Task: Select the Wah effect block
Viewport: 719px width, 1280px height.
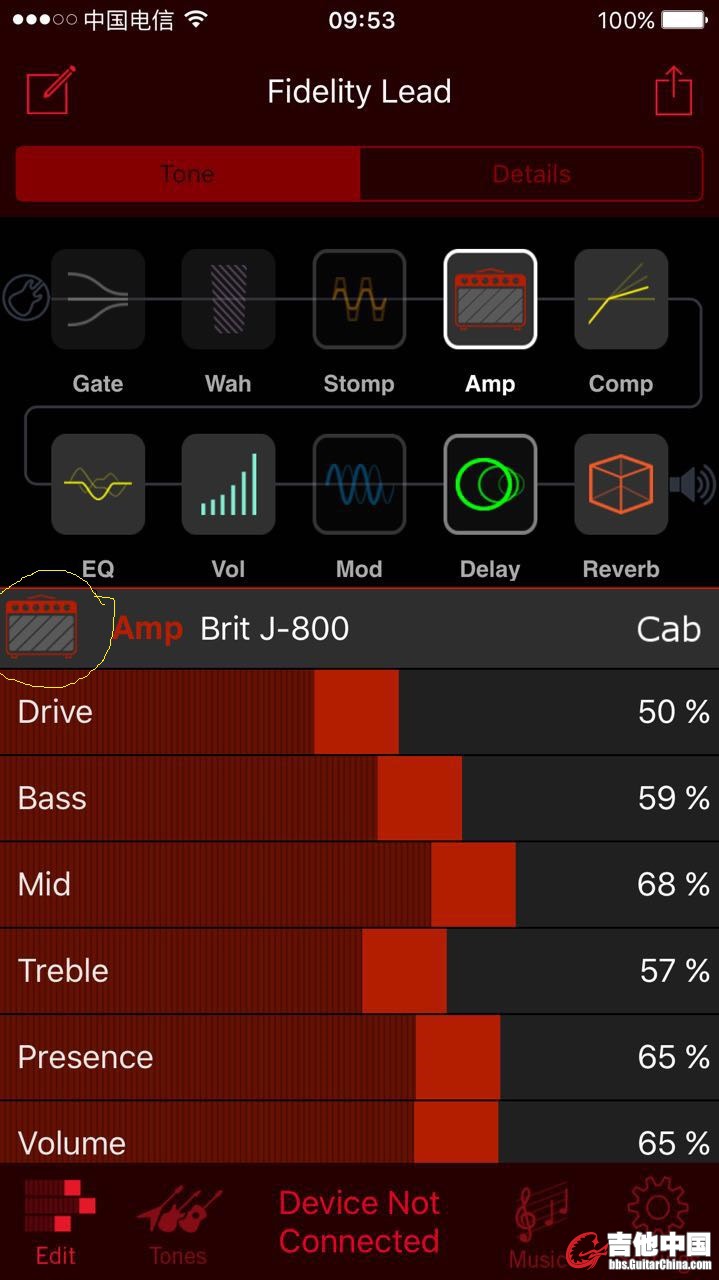Action: 228,298
